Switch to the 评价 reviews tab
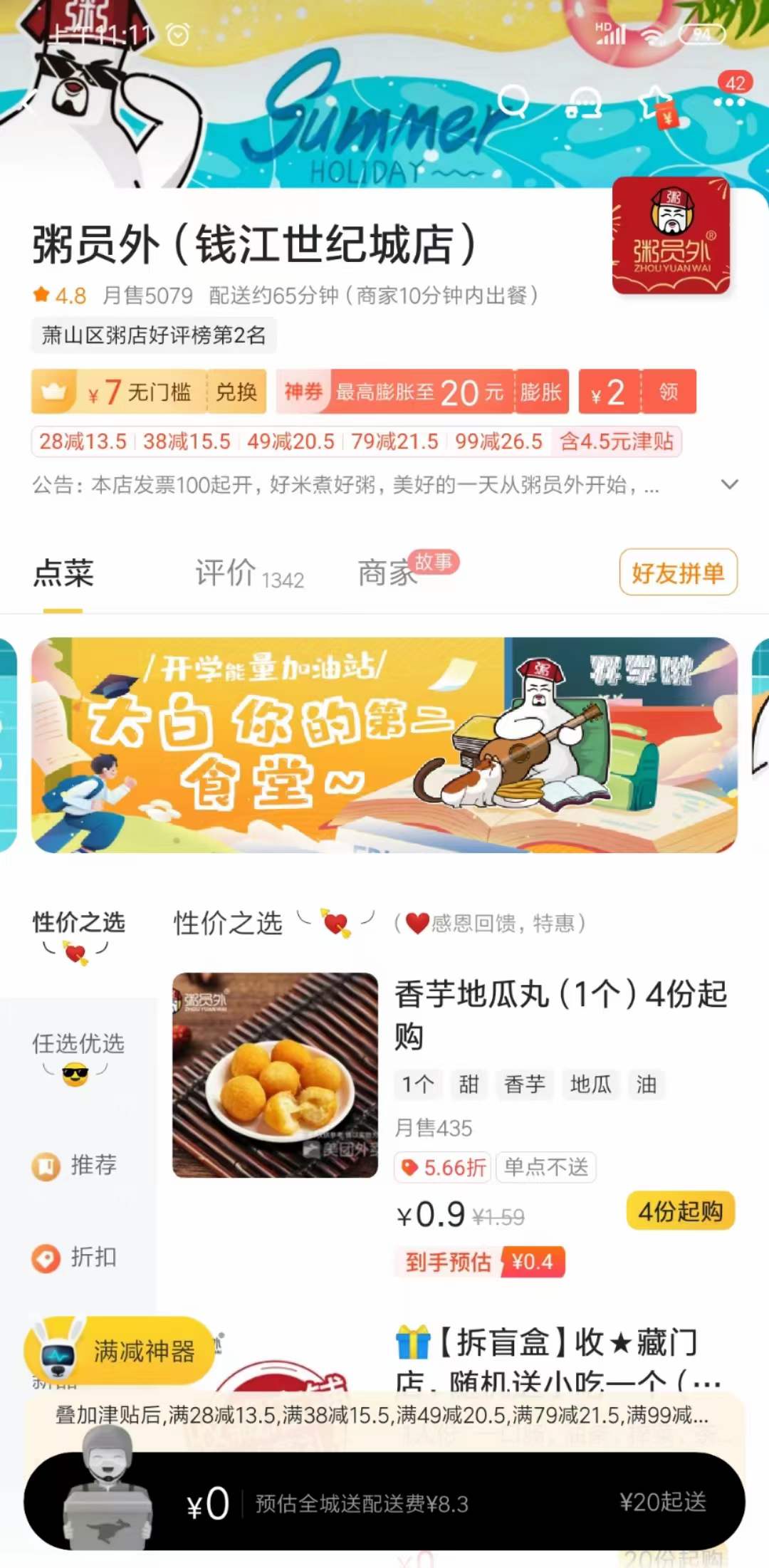Screen dimensions: 769x1568 click(x=249, y=573)
